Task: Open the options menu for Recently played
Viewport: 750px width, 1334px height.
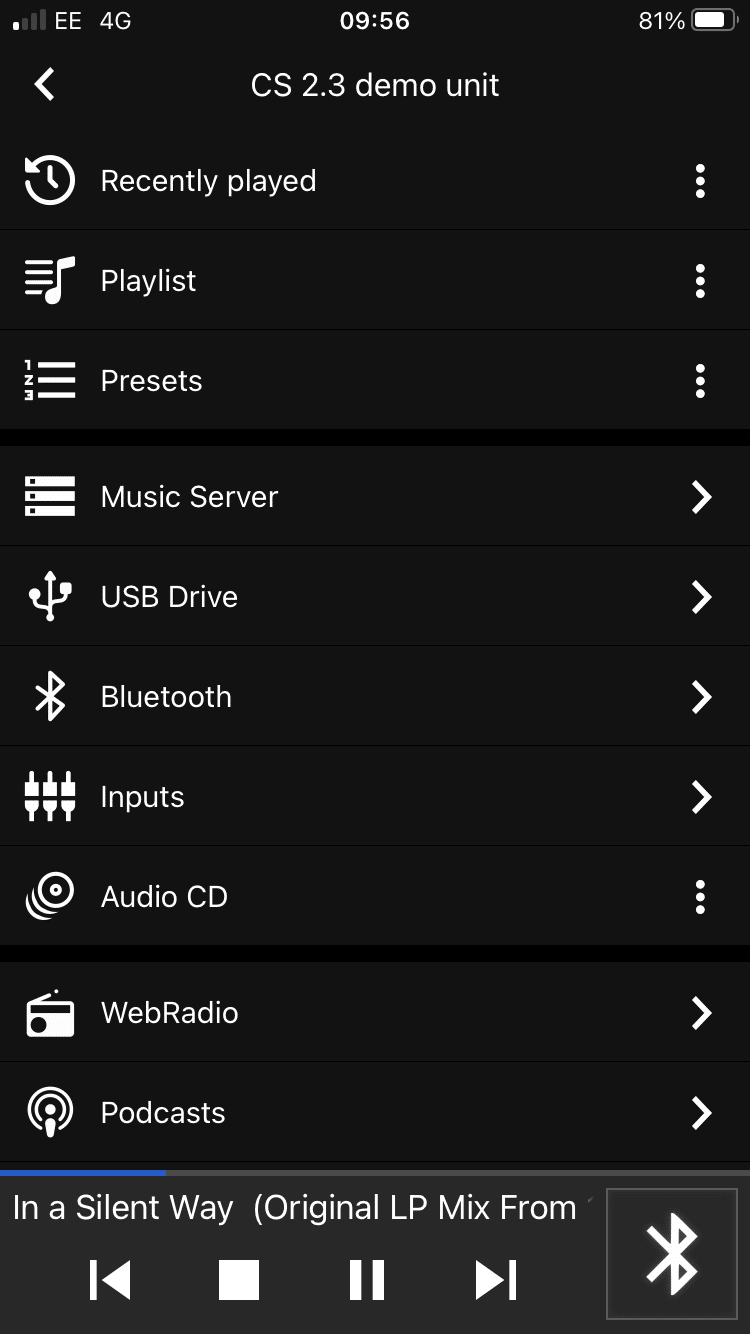Action: click(x=700, y=181)
